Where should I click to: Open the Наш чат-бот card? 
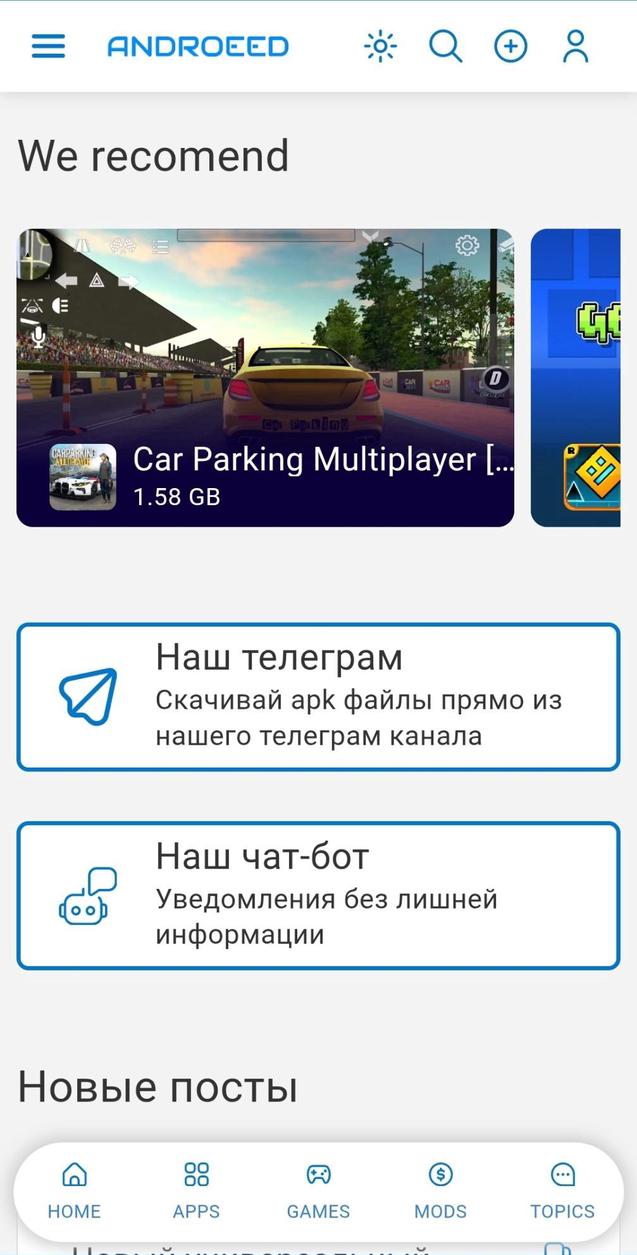point(318,896)
